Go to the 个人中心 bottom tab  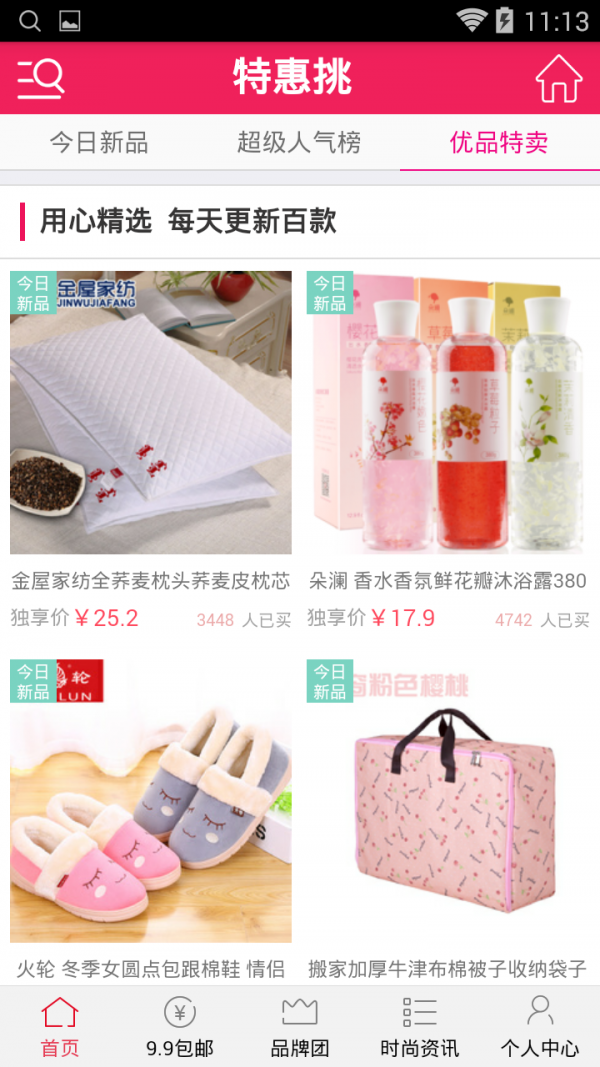pyautogui.click(x=540, y=1026)
